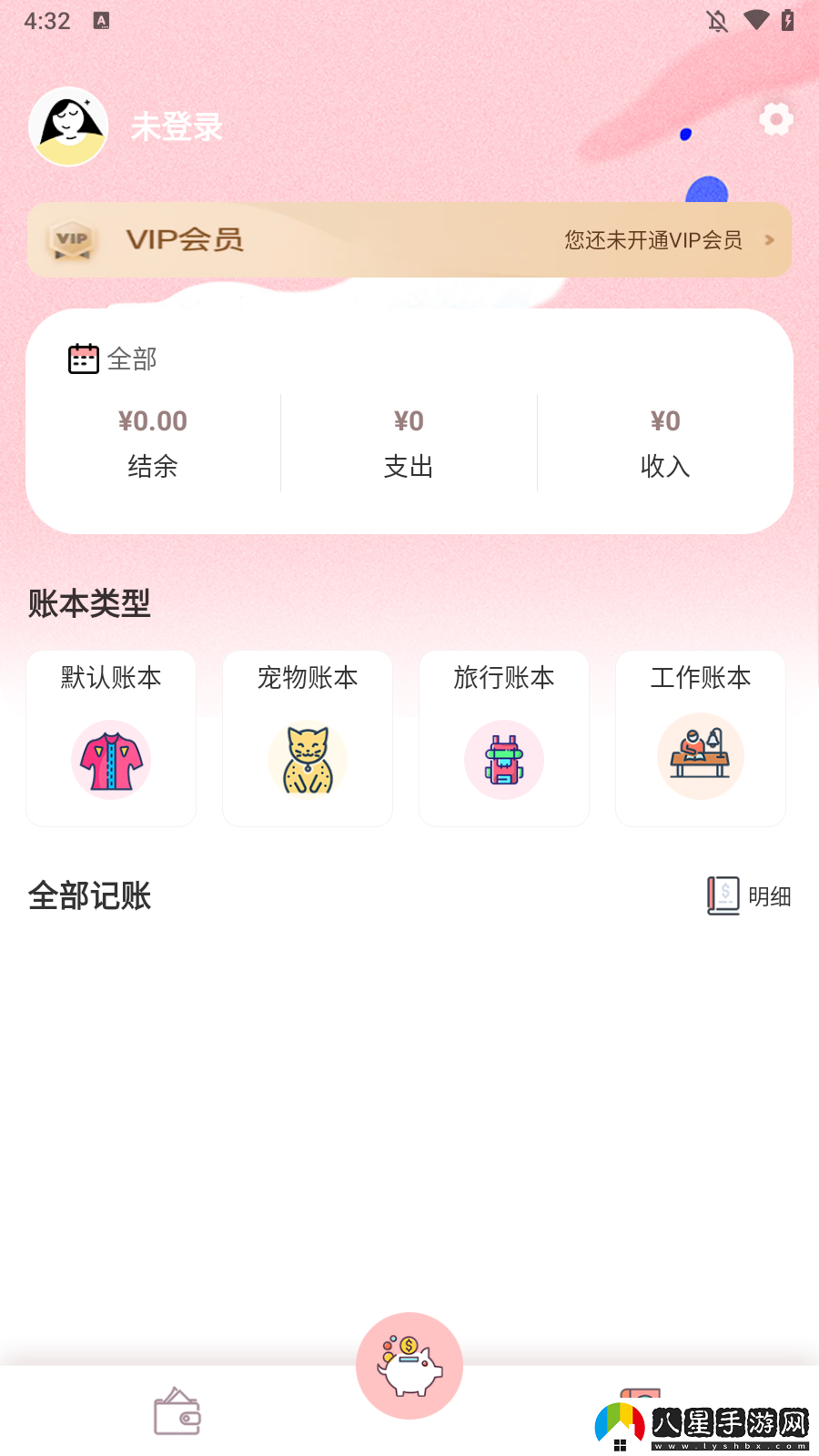Open the 明细 details book icon
The image size is (819, 1456).
click(x=720, y=895)
